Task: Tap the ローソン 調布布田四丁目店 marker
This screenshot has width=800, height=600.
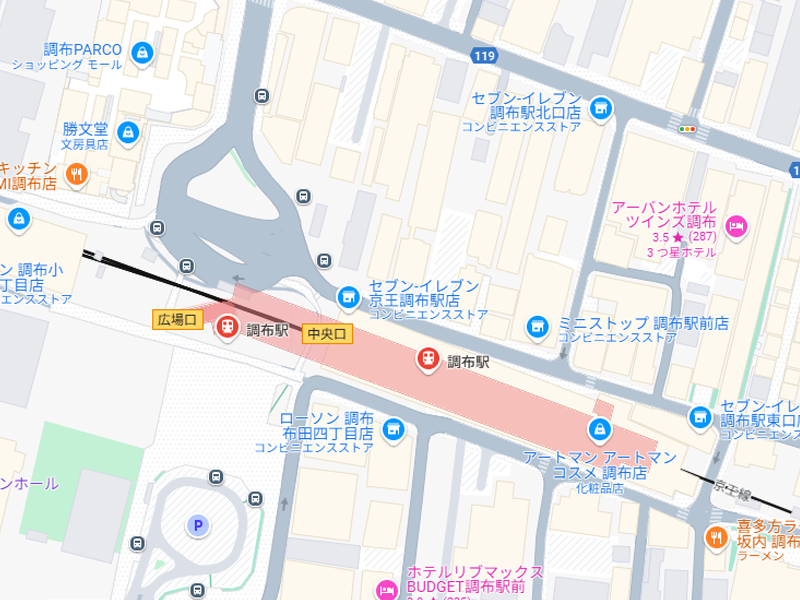Action: tap(394, 429)
